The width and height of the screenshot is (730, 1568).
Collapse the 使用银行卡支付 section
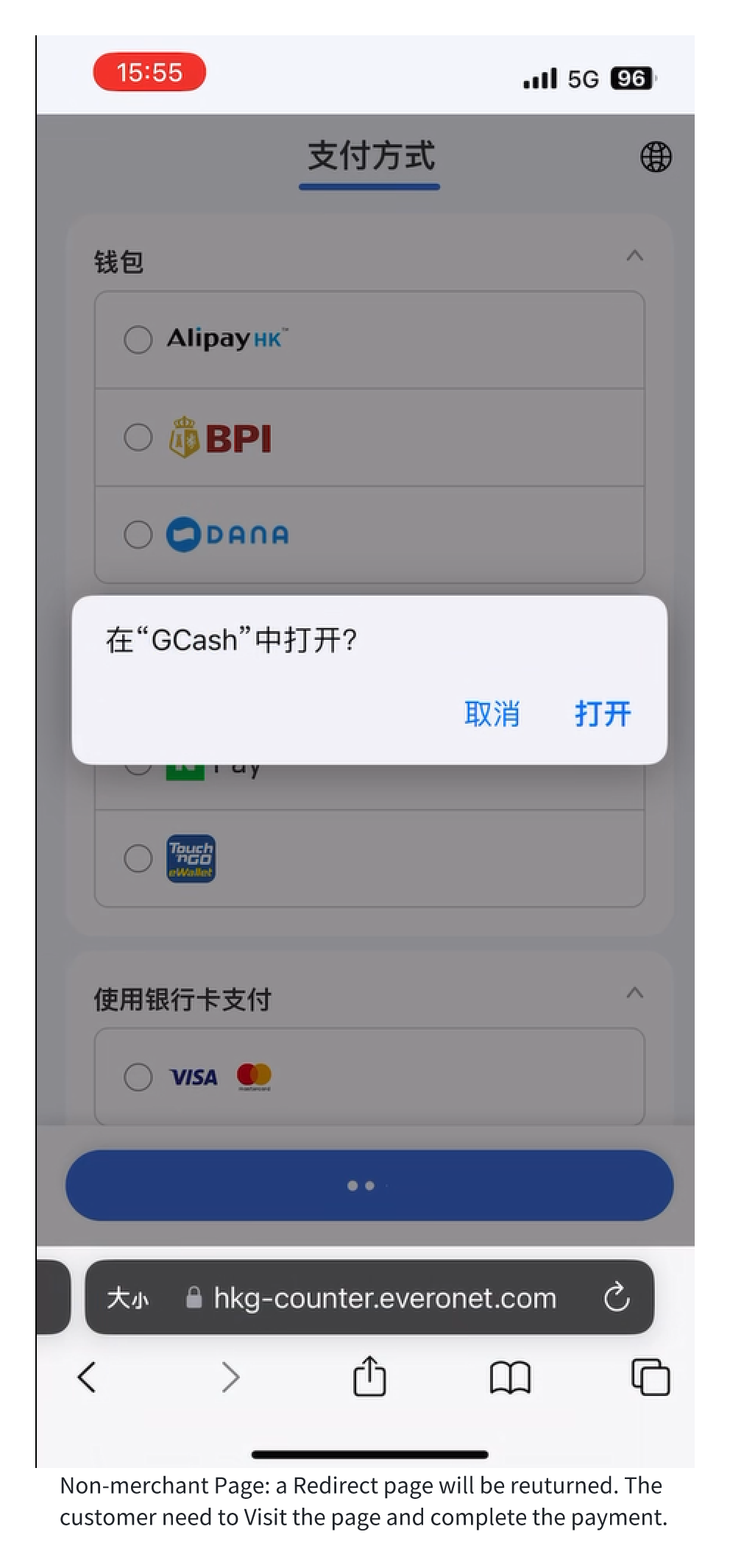634,994
